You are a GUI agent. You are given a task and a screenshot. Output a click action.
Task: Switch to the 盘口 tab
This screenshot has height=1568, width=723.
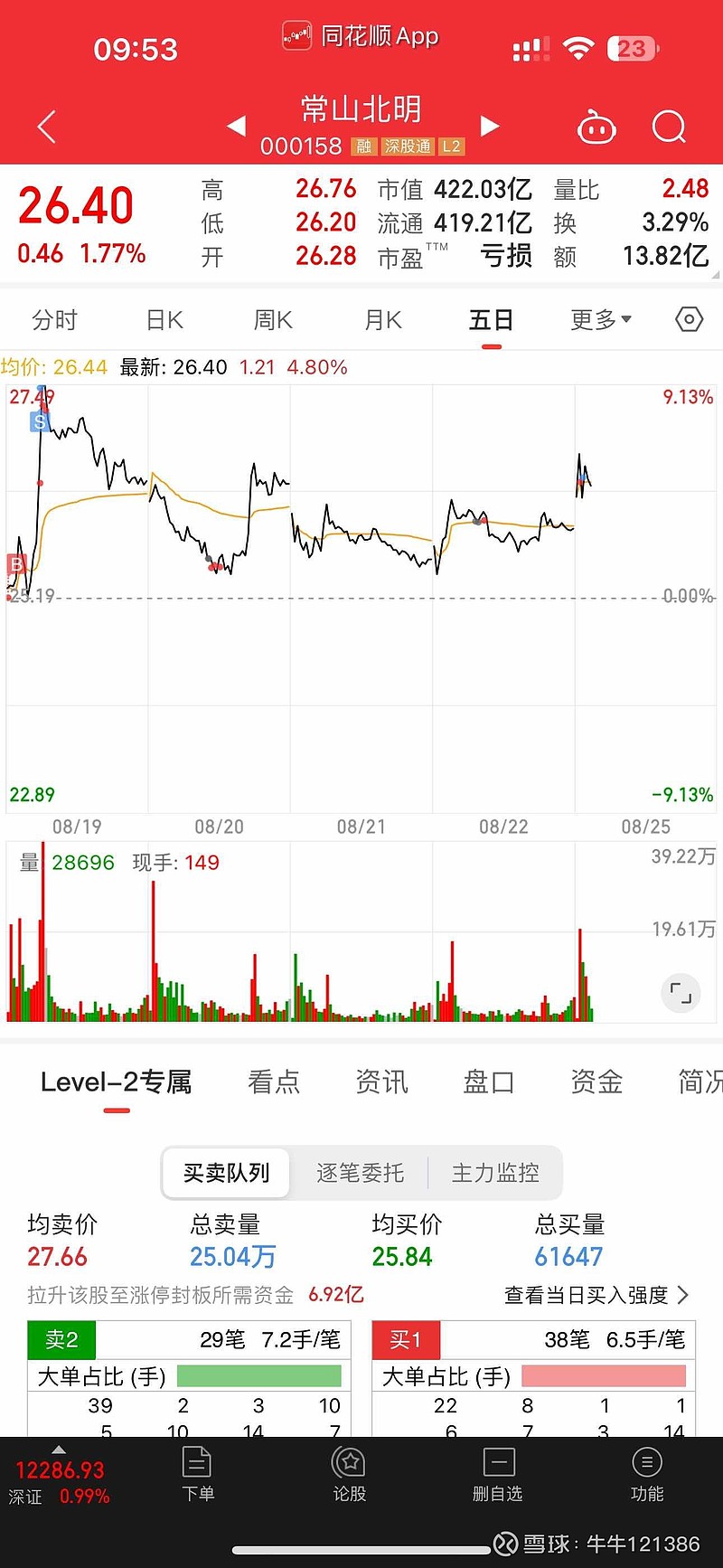pos(489,1082)
